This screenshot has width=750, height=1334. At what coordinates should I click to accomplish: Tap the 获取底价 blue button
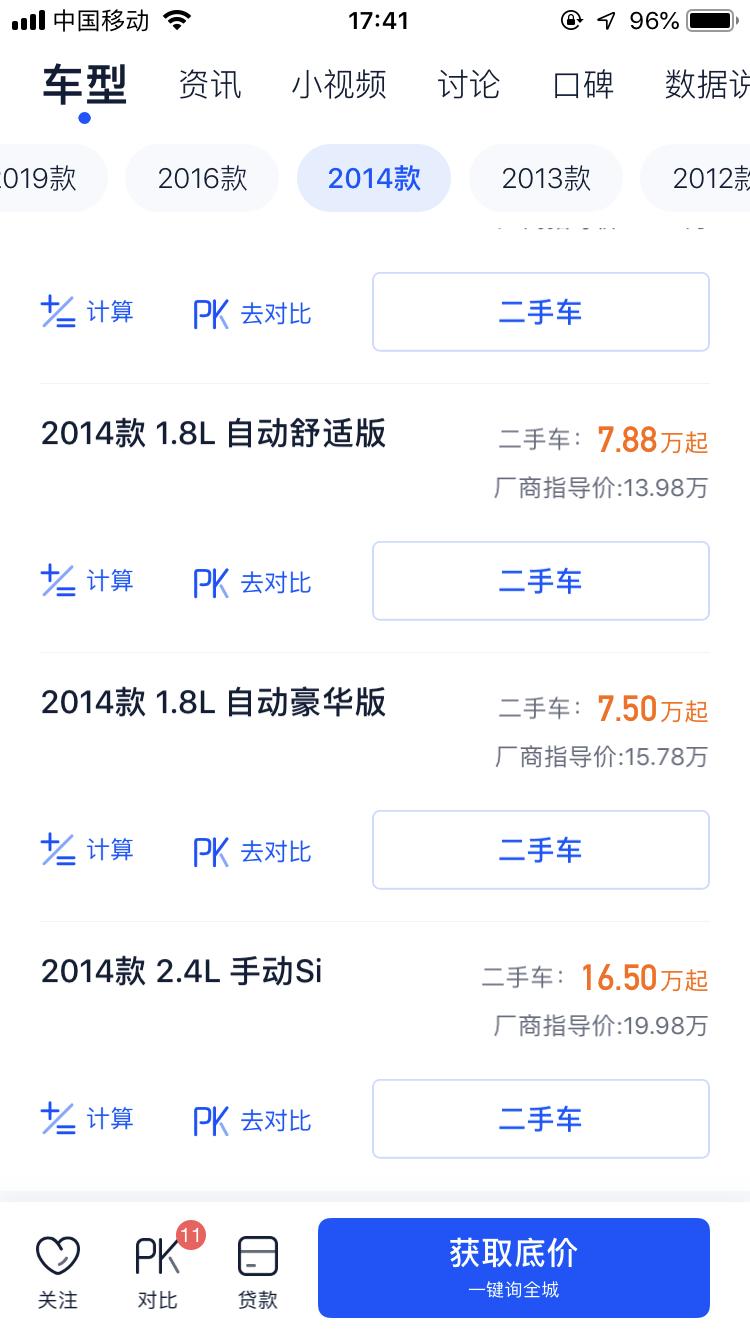click(513, 1263)
